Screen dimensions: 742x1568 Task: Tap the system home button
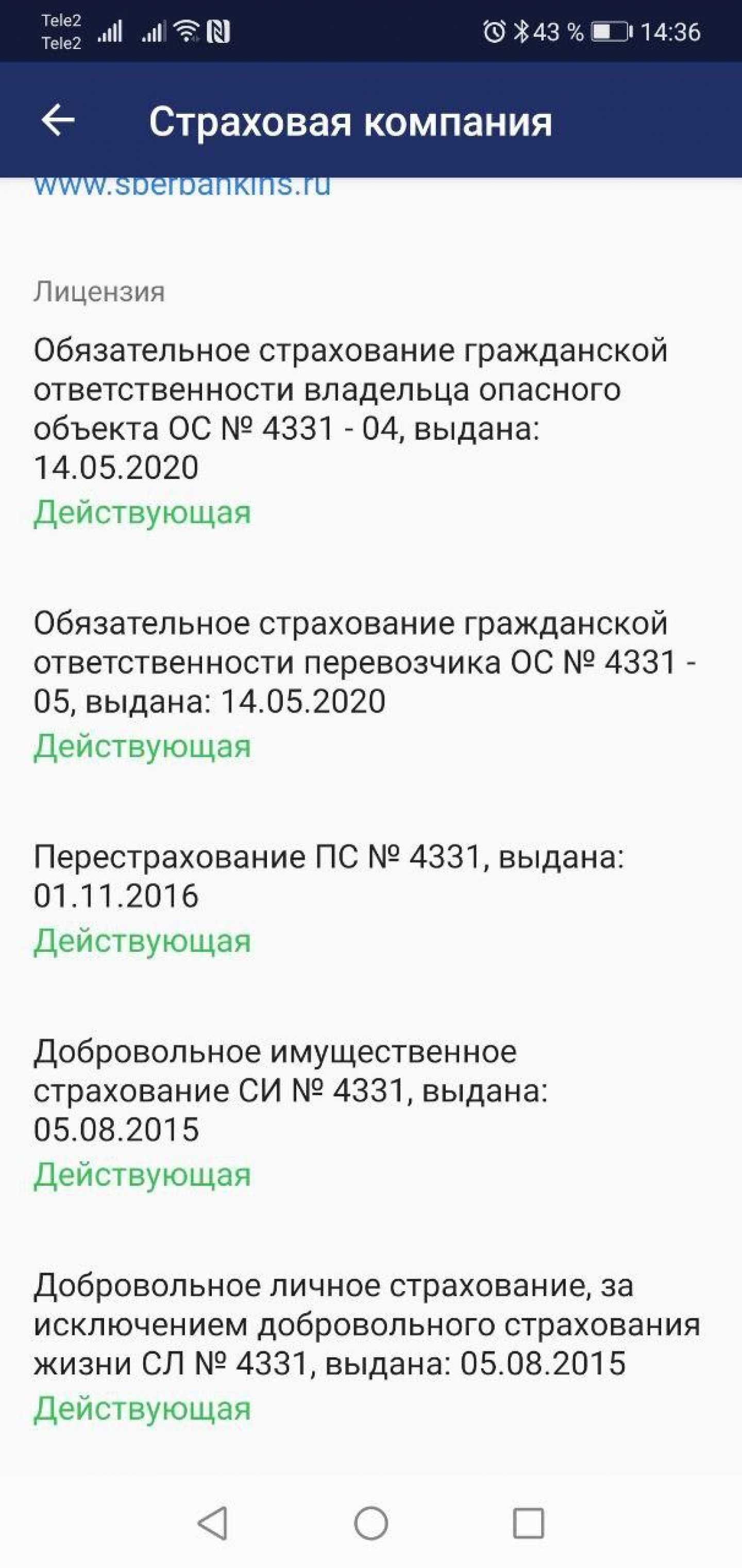[370, 1523]
